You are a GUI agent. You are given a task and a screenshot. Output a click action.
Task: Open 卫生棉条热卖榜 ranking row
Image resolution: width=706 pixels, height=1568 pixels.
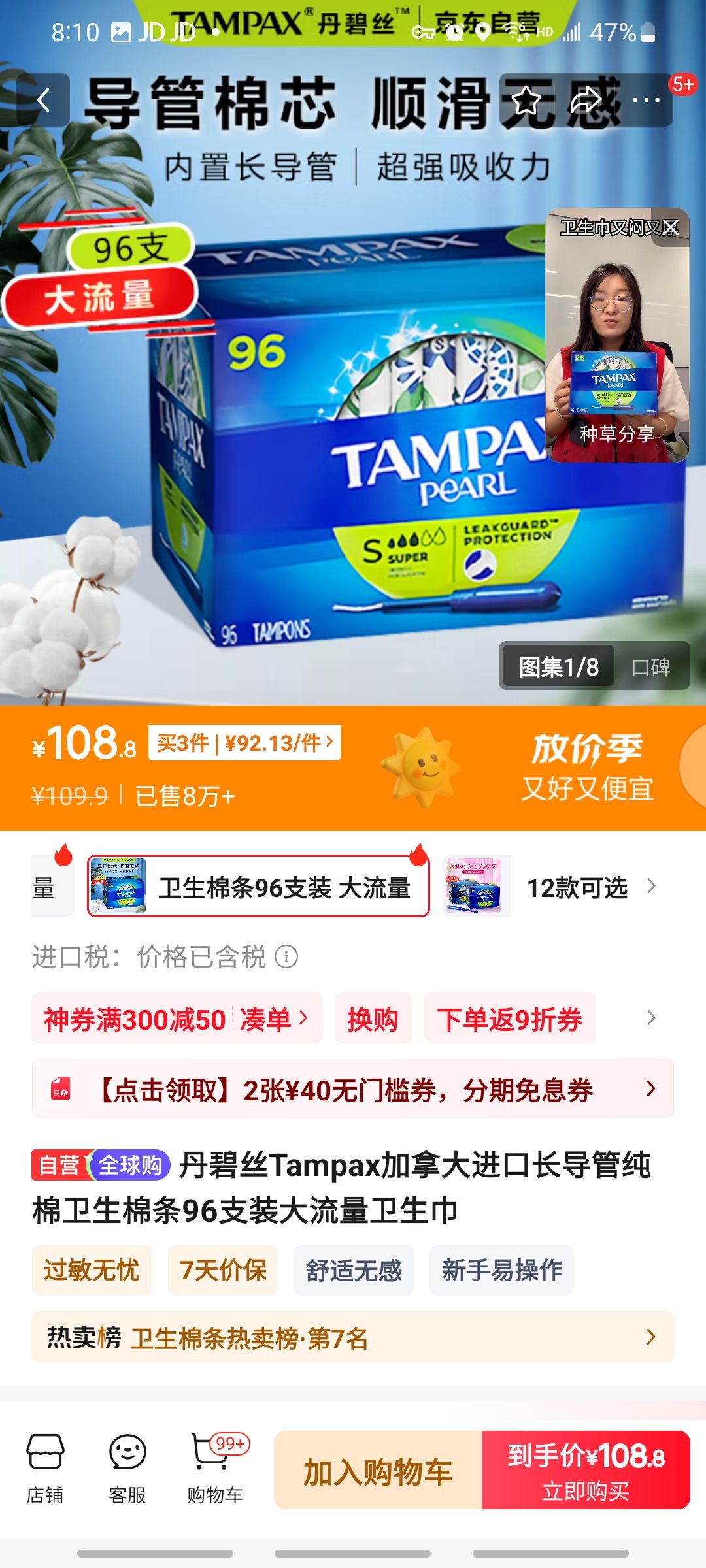[353, 1337]
